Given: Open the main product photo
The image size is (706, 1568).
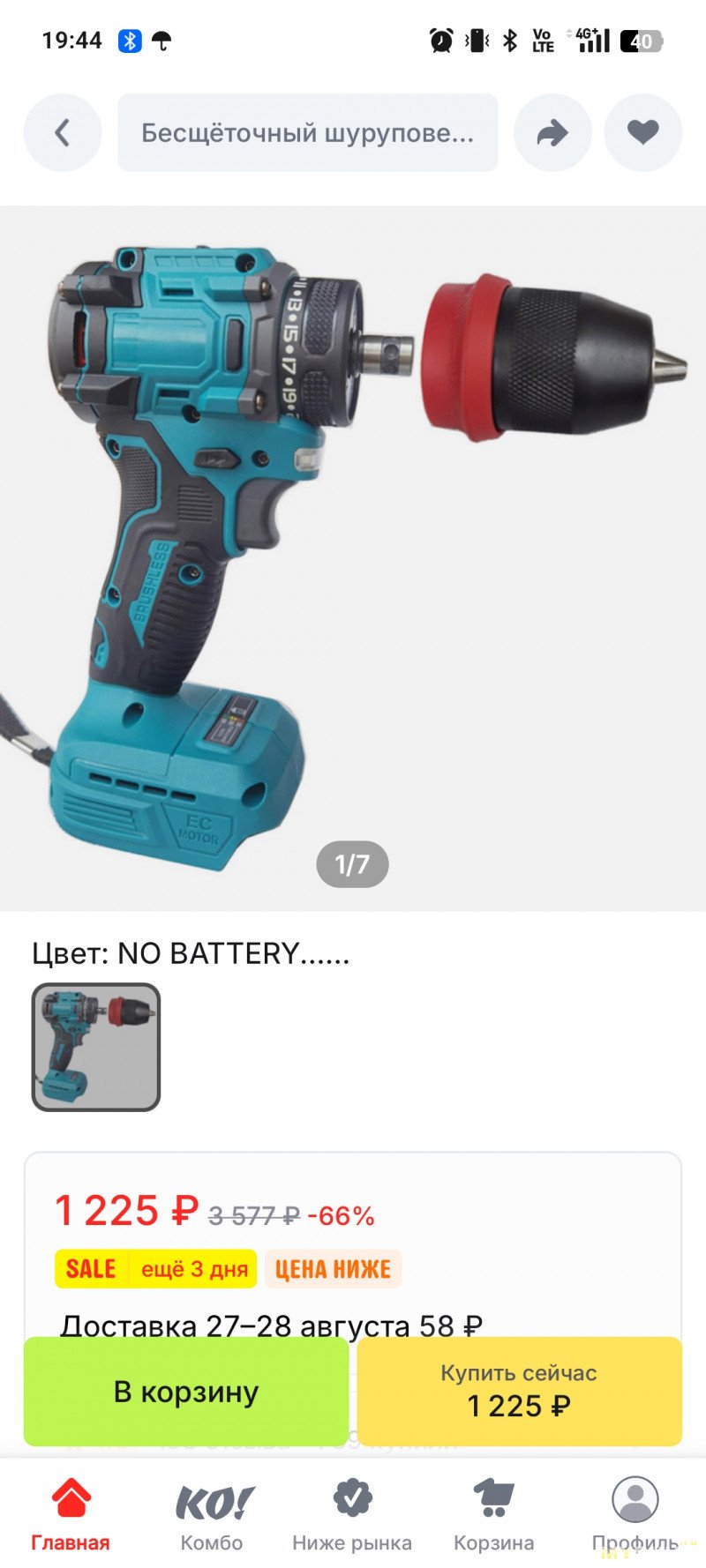Looking at the screenshot, I should pos(353,557).
